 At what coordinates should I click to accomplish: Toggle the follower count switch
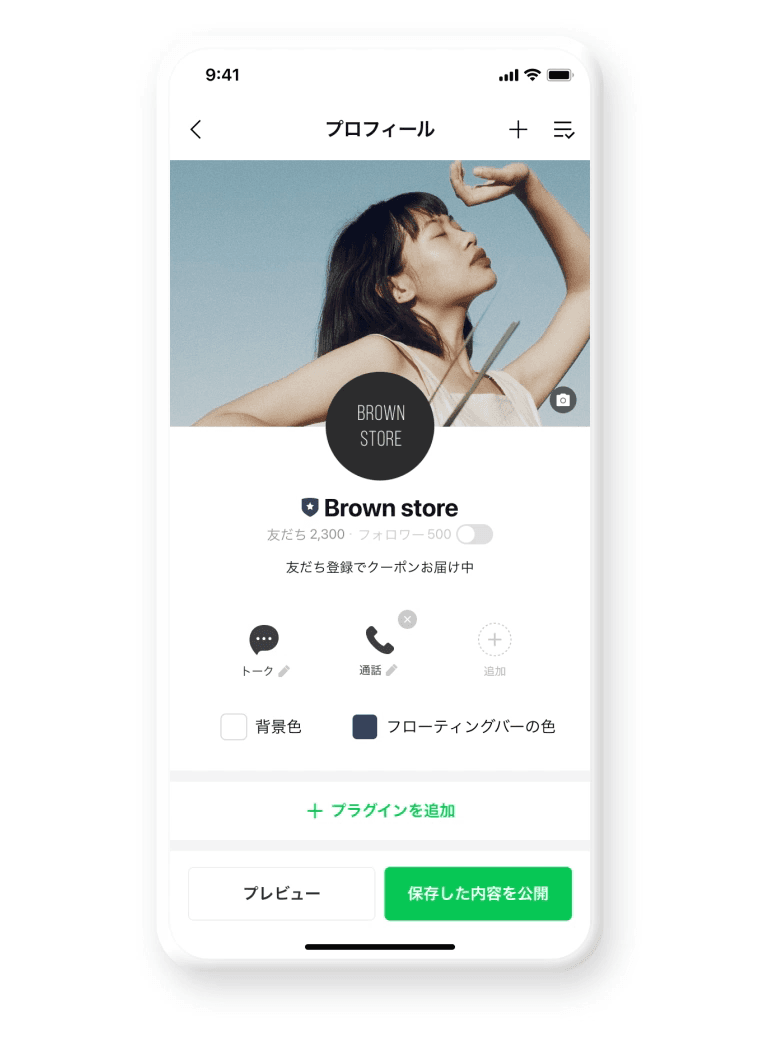click(474, 535)
